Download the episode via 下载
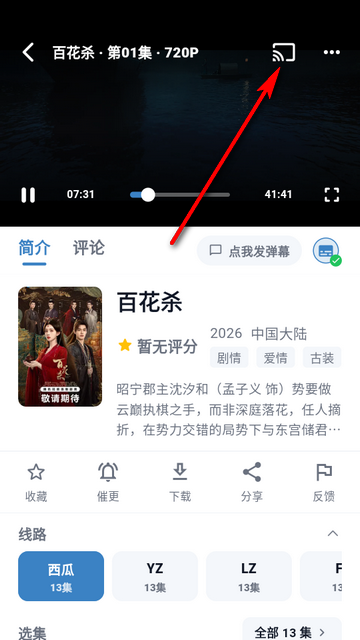 pyautogui.click(x=180, y=482)
